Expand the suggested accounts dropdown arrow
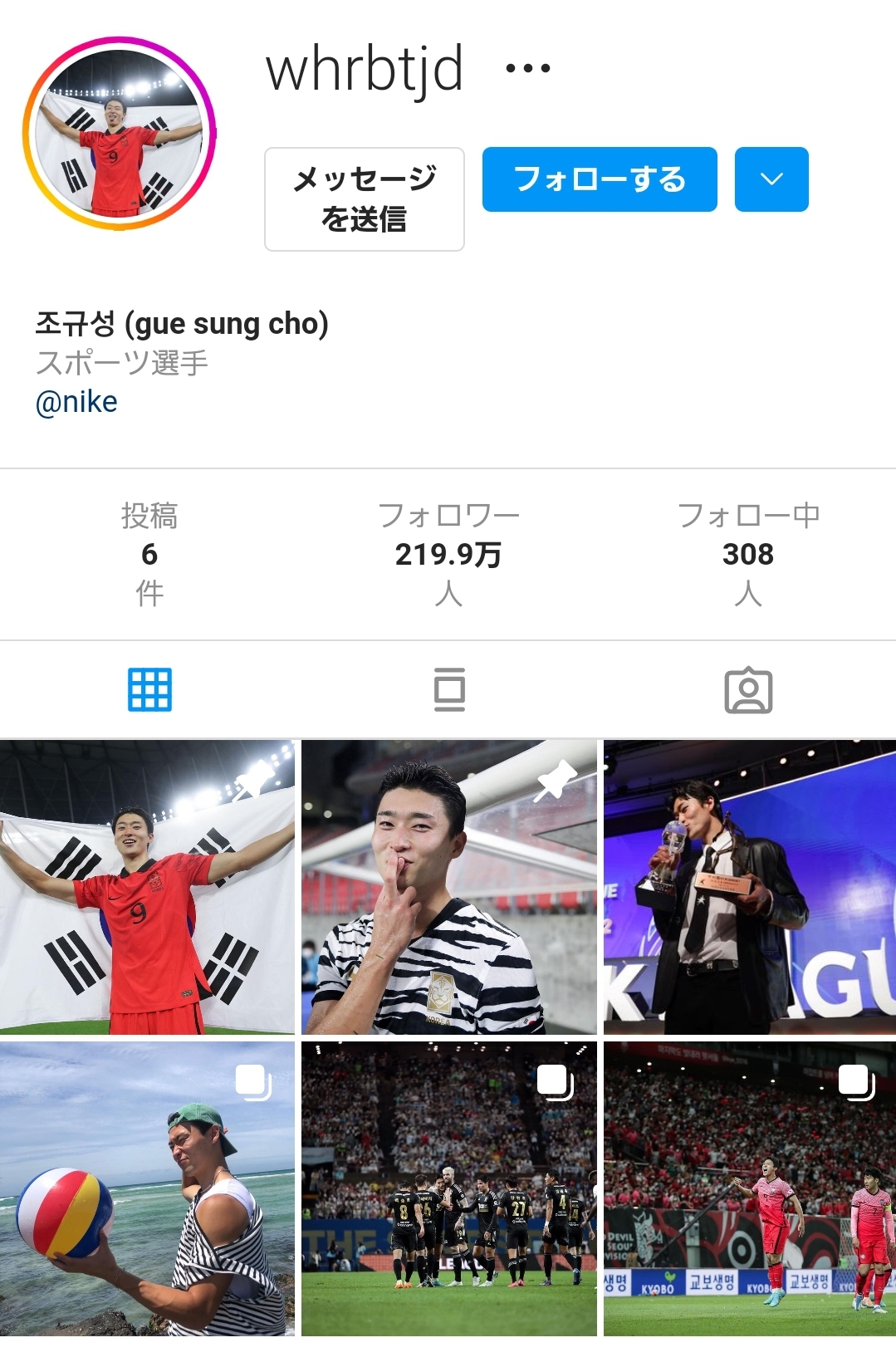 tap(771, 179)
